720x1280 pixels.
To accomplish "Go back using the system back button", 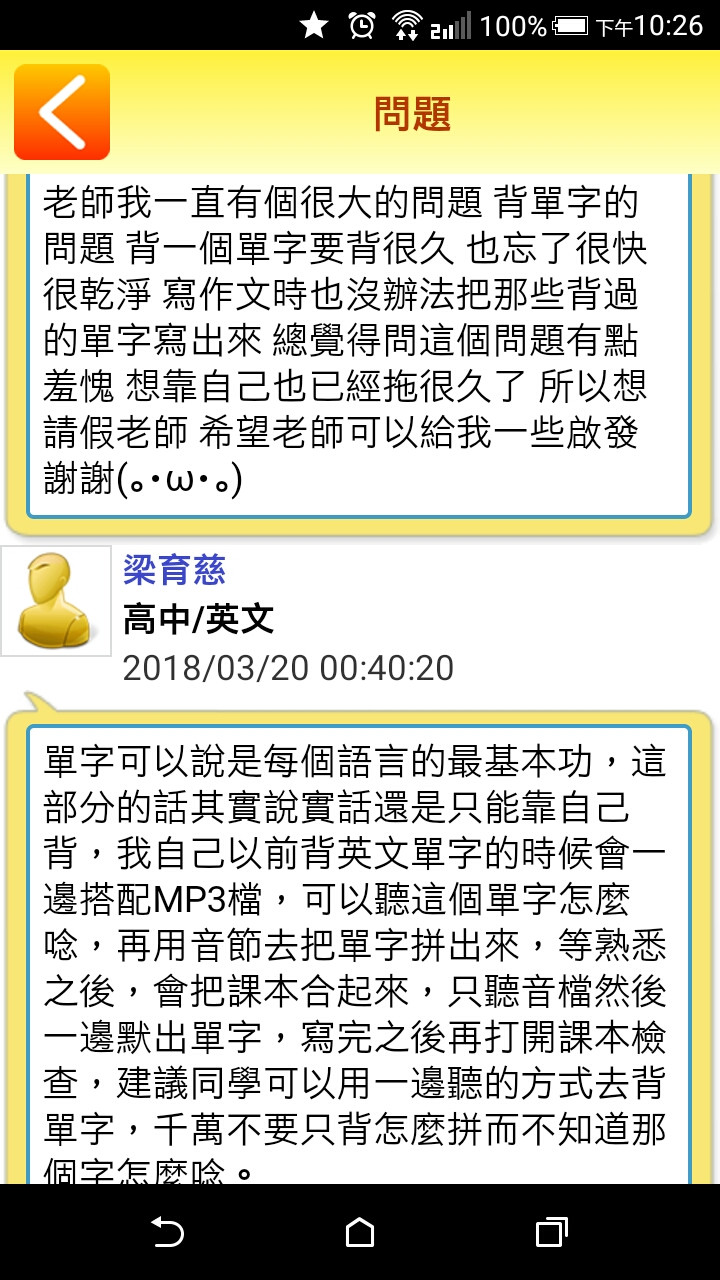I will [168, 1232].
